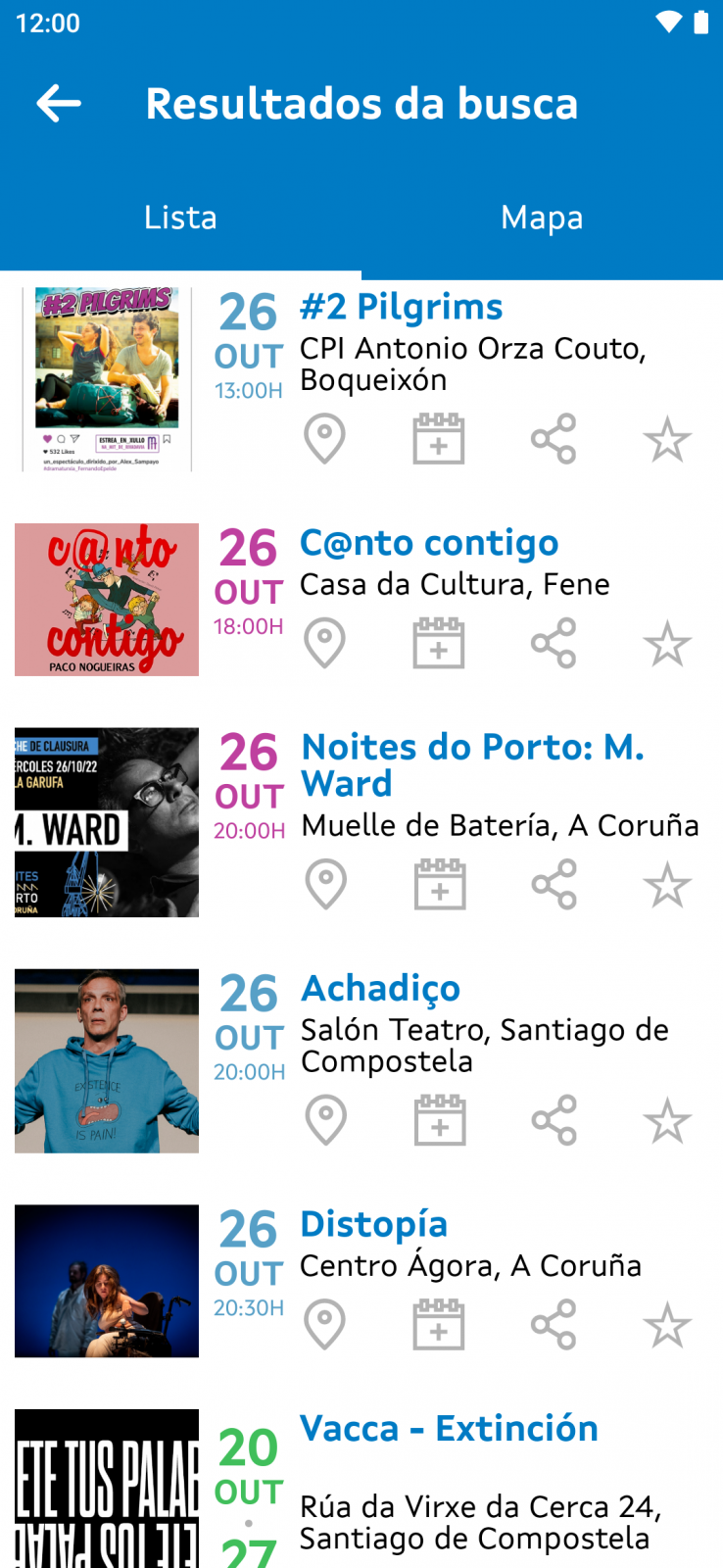
Task: Tap the Distopía event thumbnail
Action: click(x=107, y=1281)
